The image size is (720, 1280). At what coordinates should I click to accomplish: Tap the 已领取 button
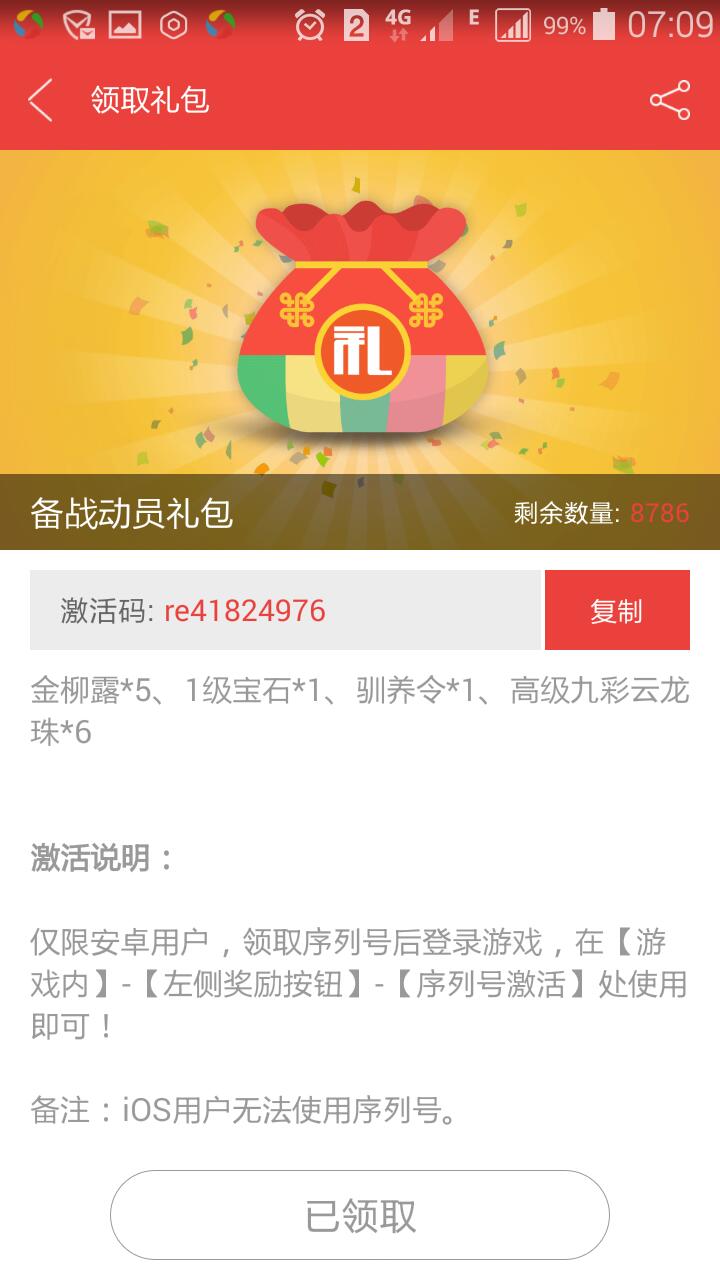360,1215
